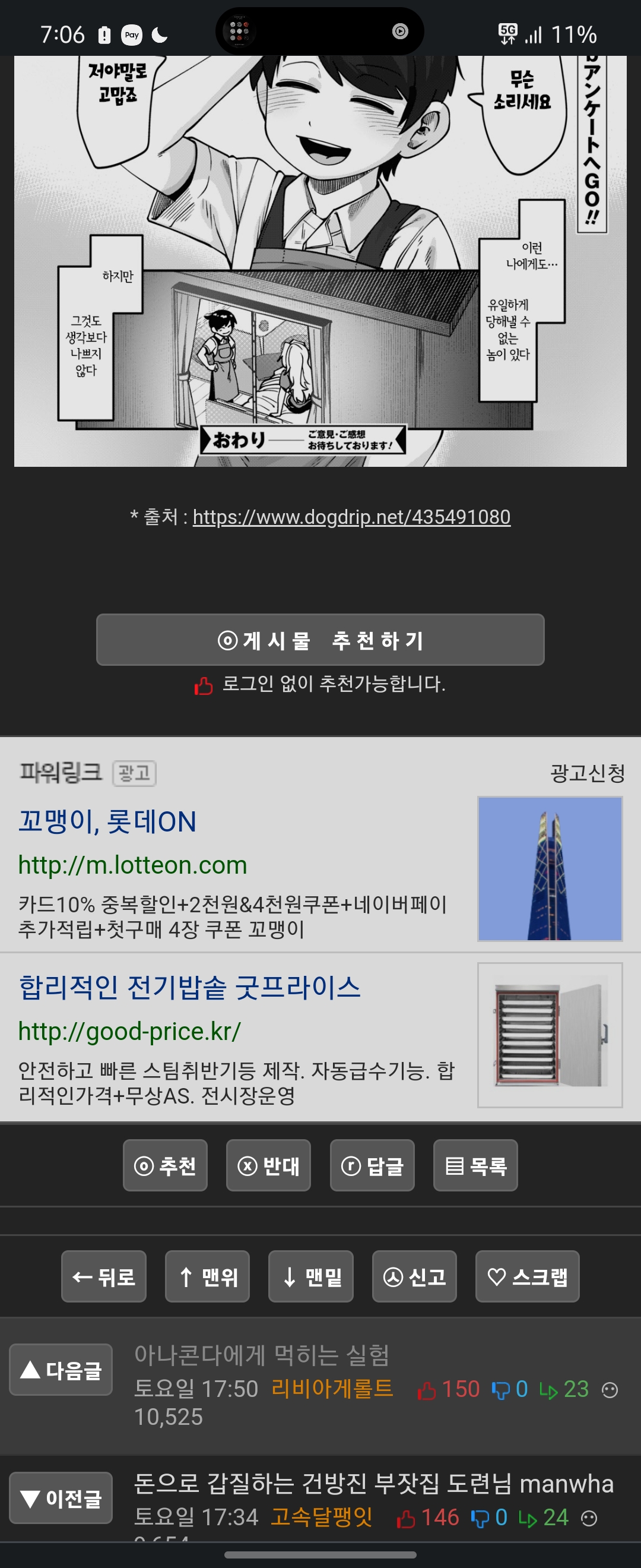The width and height of the screenshot is (641, 1568).
Task: Write a reply with 답글
Action: pos(372,1166)
